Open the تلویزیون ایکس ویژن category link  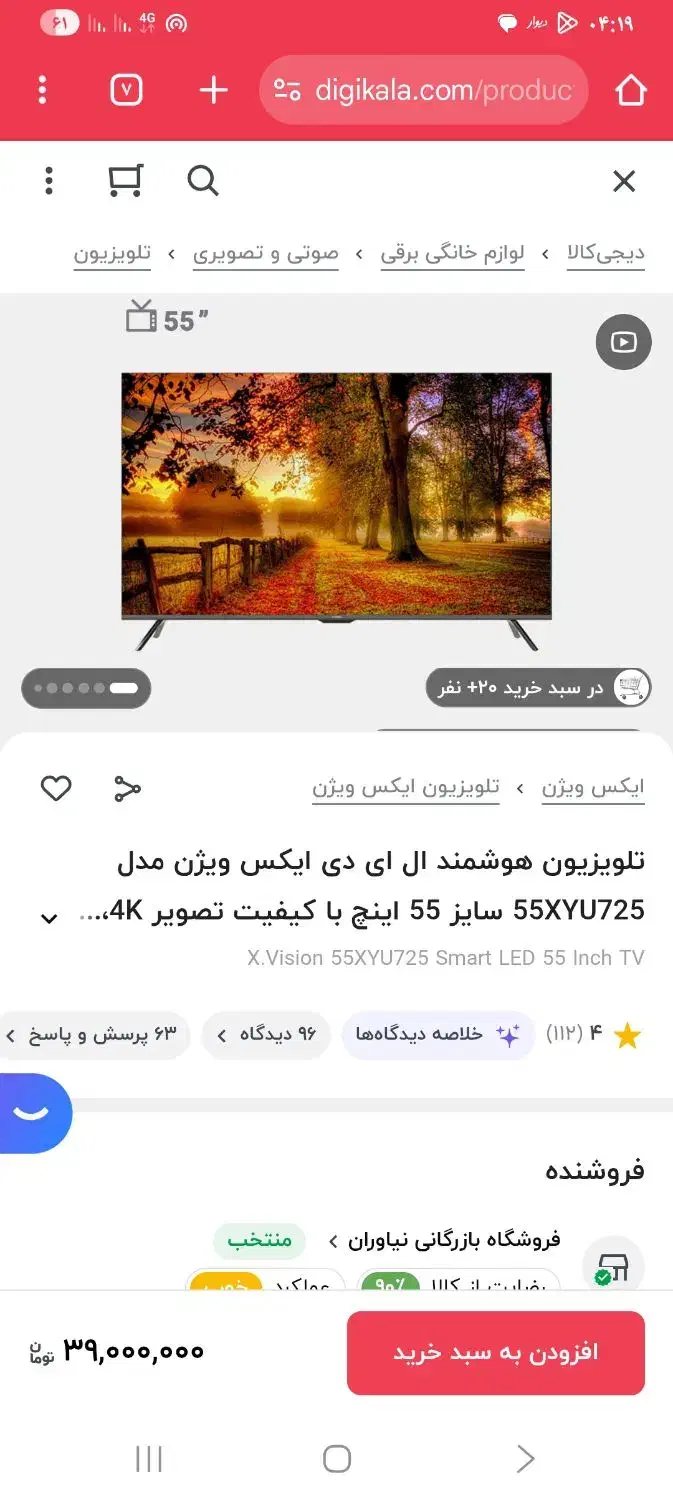(x=405, y=788)
